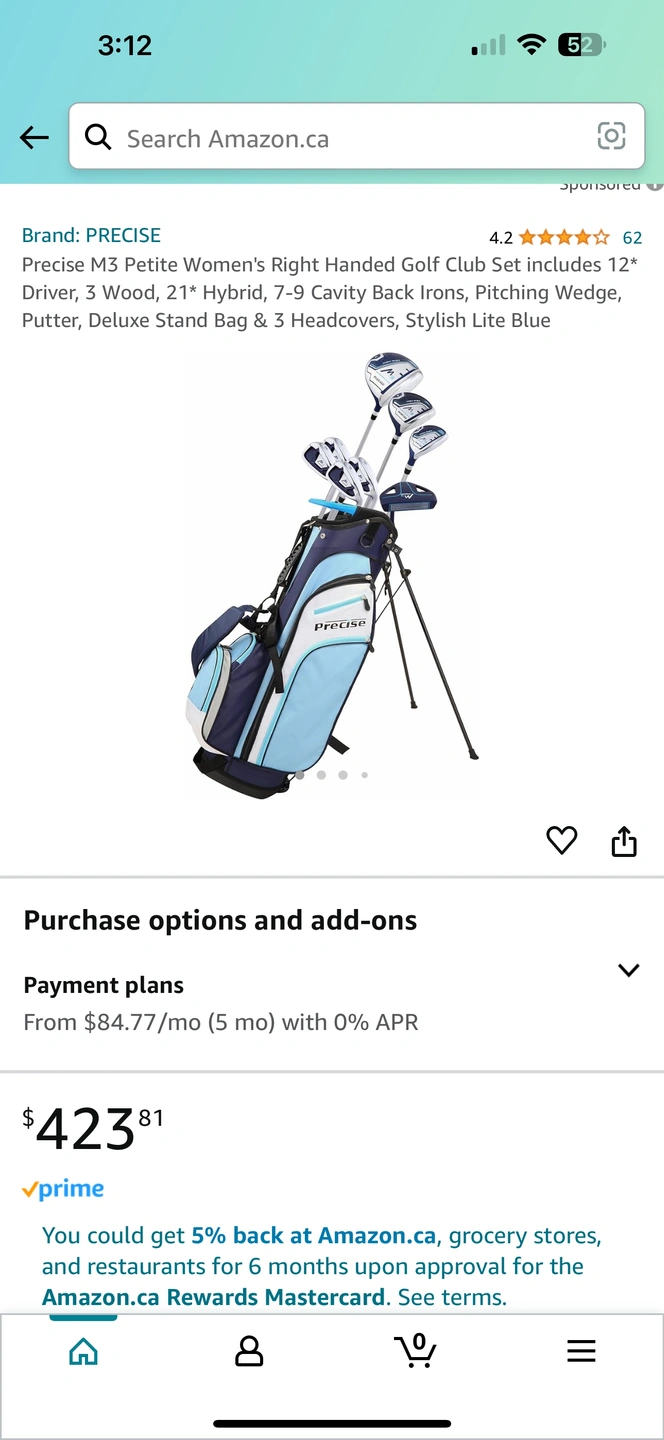Go back using the arrow icon

(34, 137)
